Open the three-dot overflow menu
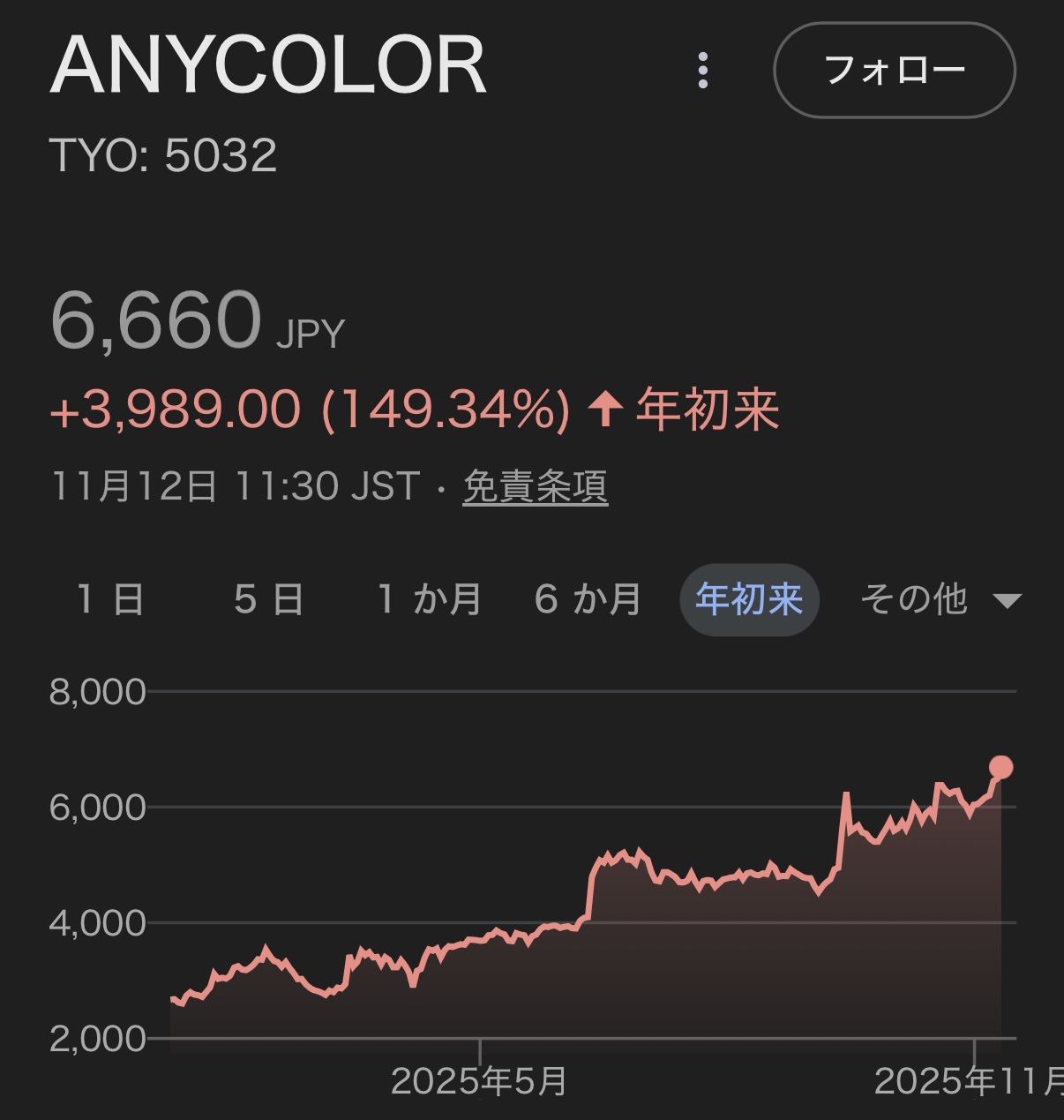1064x1120 pixels. [702, 70]
